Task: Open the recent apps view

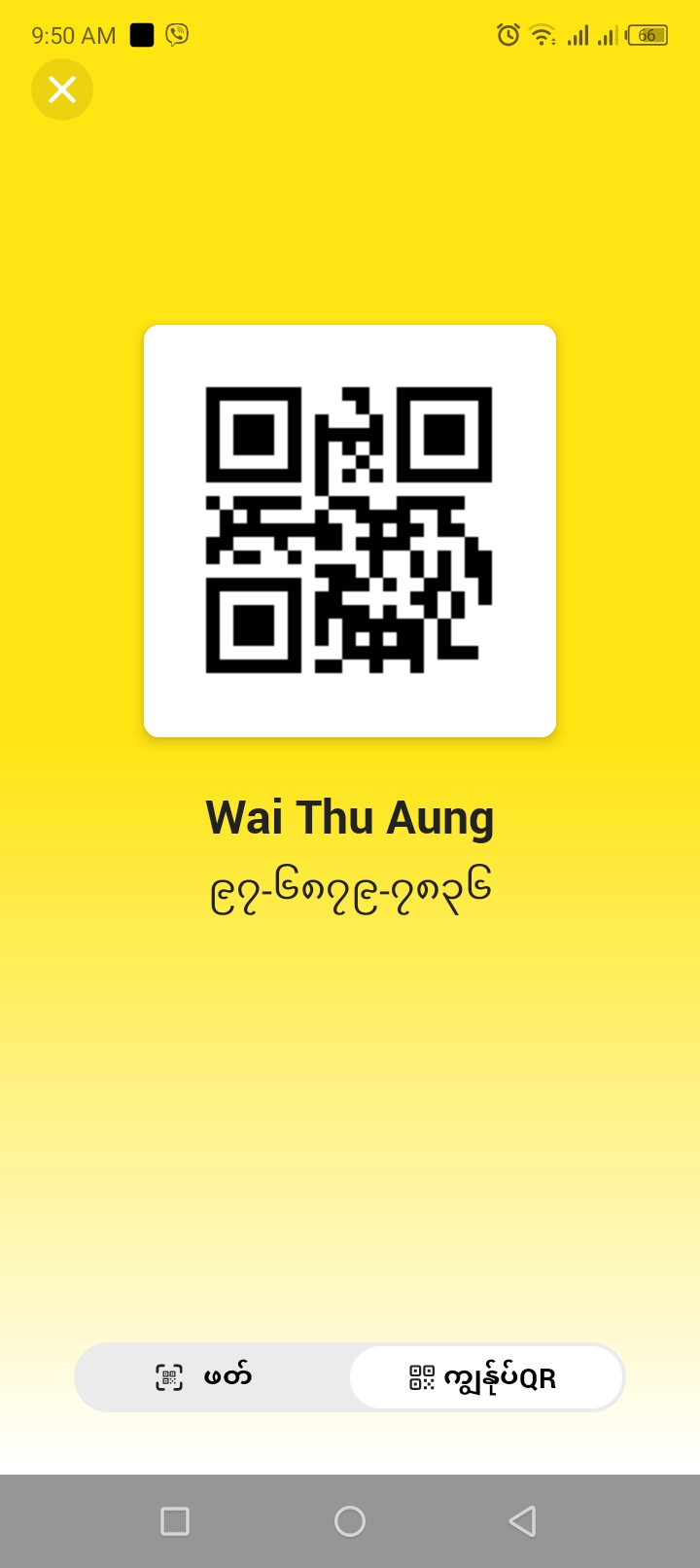Action: pos(175,1520)
